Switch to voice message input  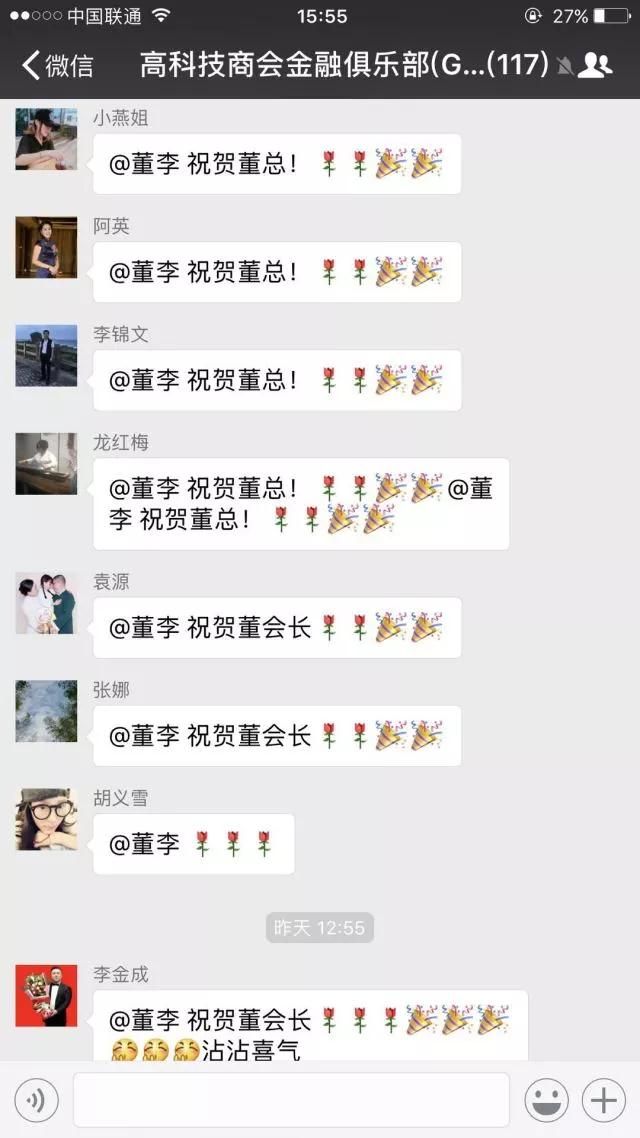[x=36, y=1100]
